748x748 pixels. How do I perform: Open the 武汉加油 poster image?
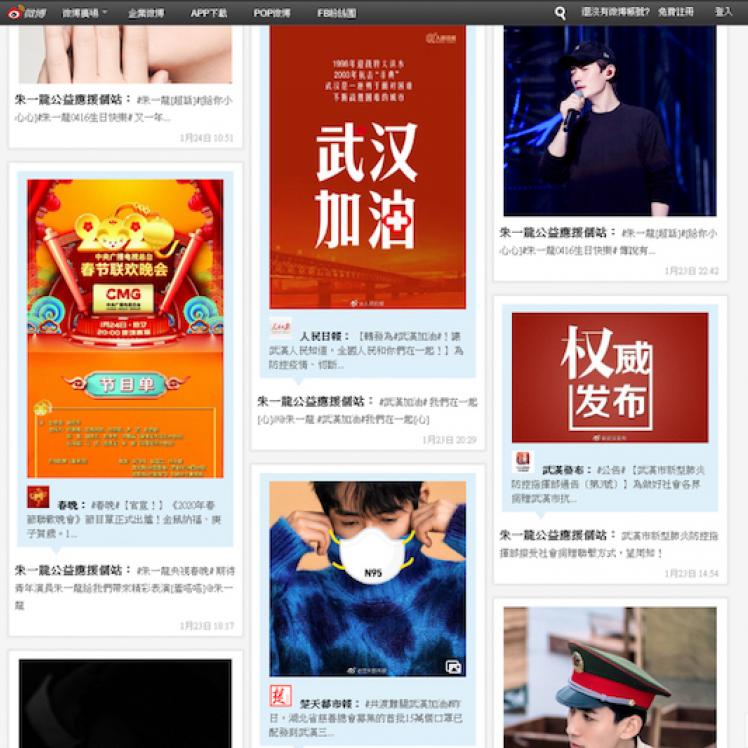[367, 166]
